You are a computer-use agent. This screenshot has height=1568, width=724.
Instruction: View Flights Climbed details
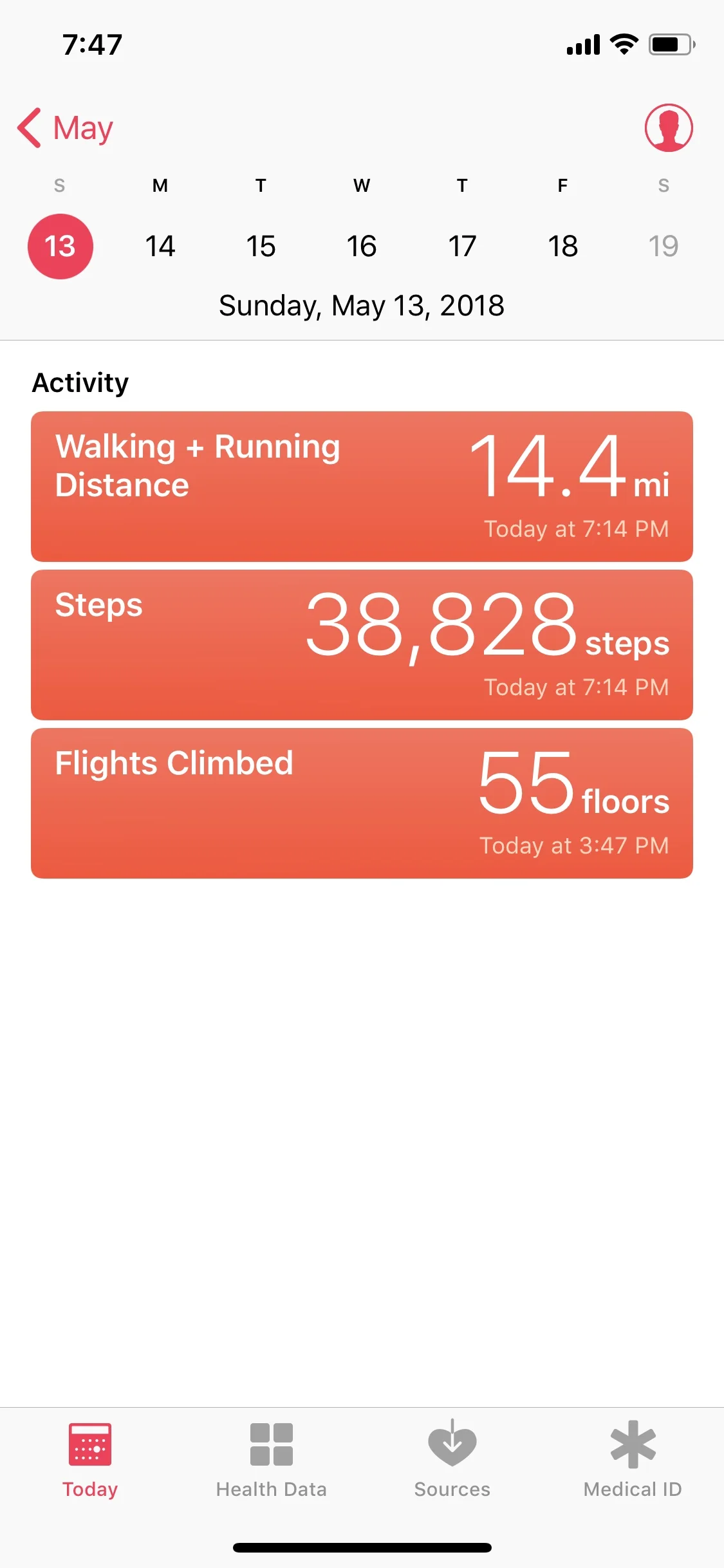pos(362,803)
